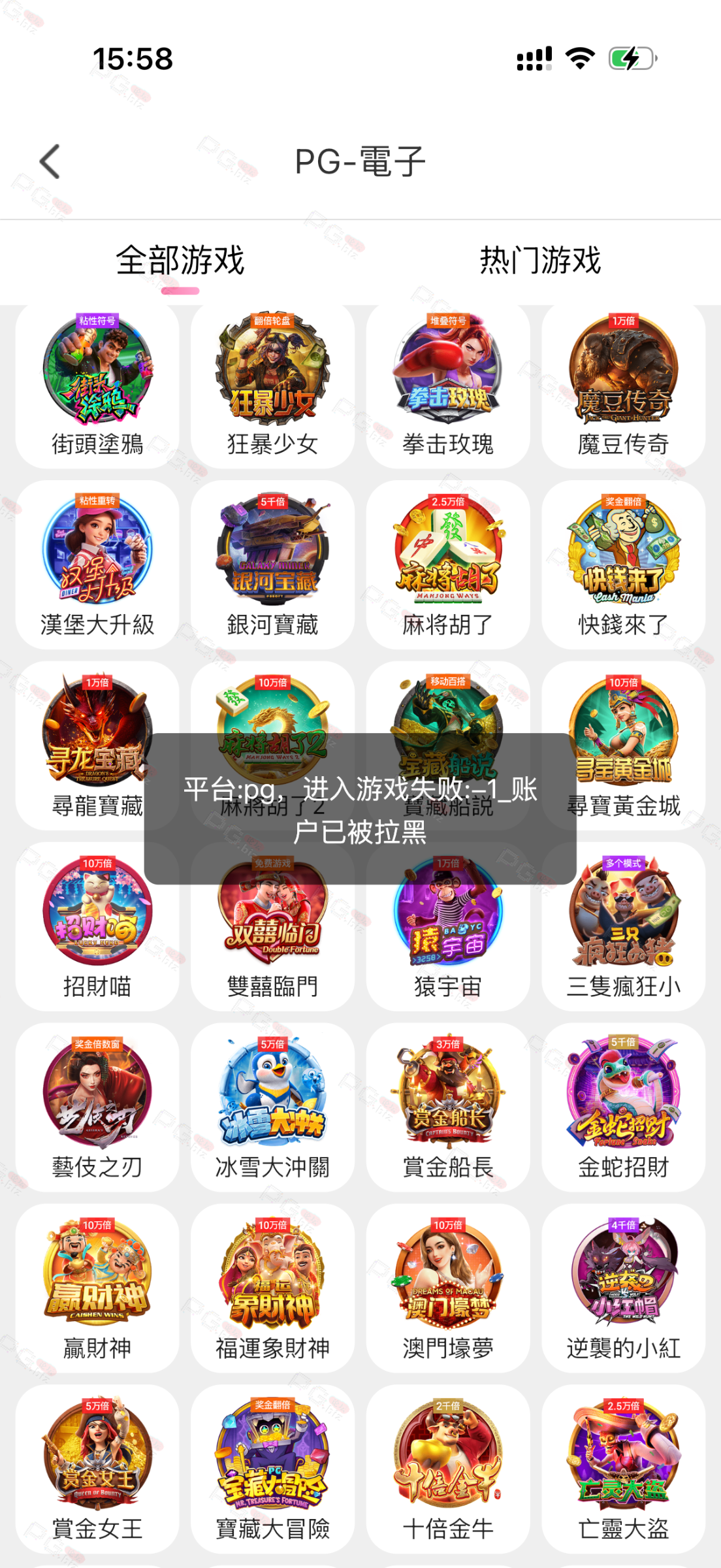This screenshot has height=1568, width=721.
Task: Go back using the top-left arrow
Action: tap(50, 161)
